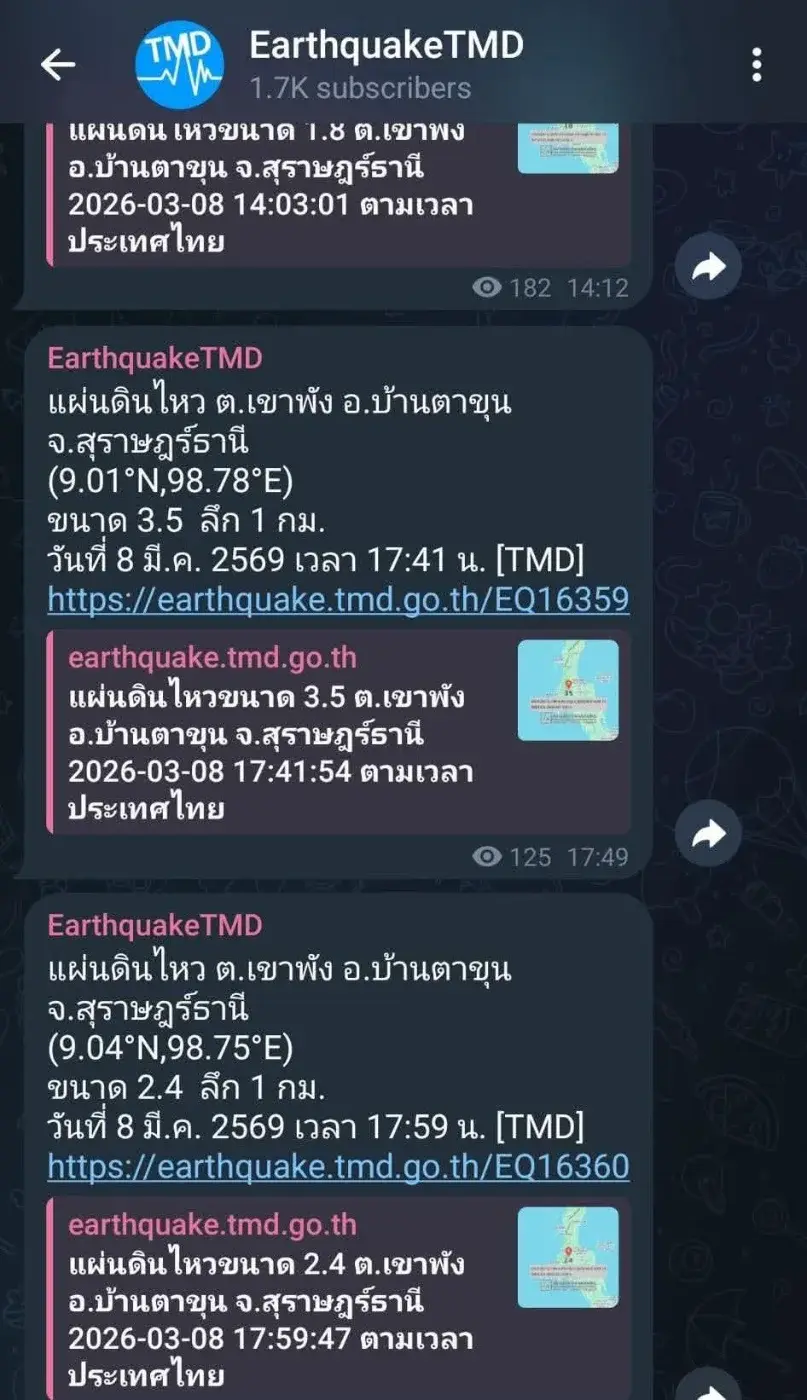The image size is (807, 1400).
Task: Forward the message posted at 14:12
Action: [708, 266]
